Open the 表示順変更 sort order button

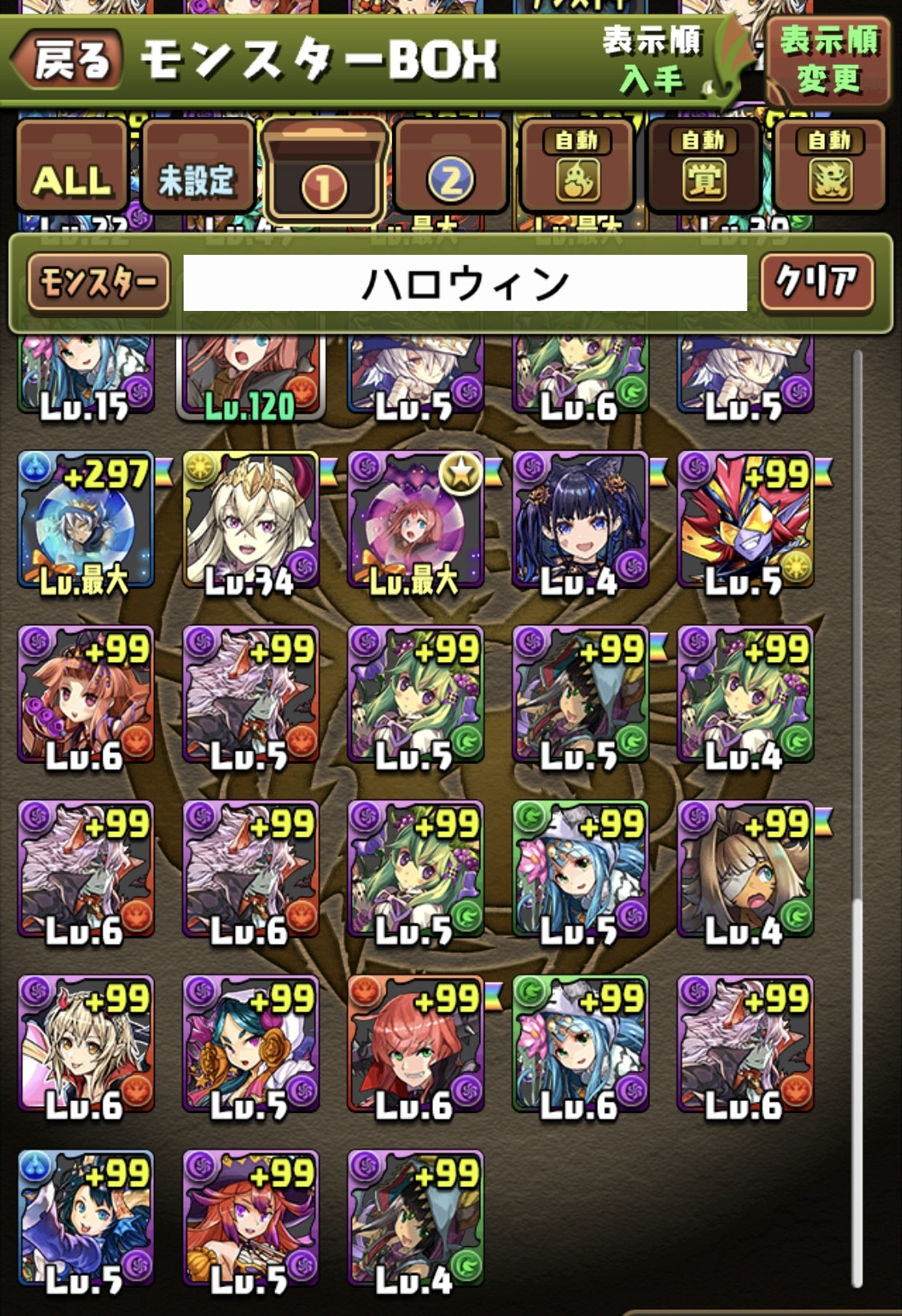[x=827, y=60]
